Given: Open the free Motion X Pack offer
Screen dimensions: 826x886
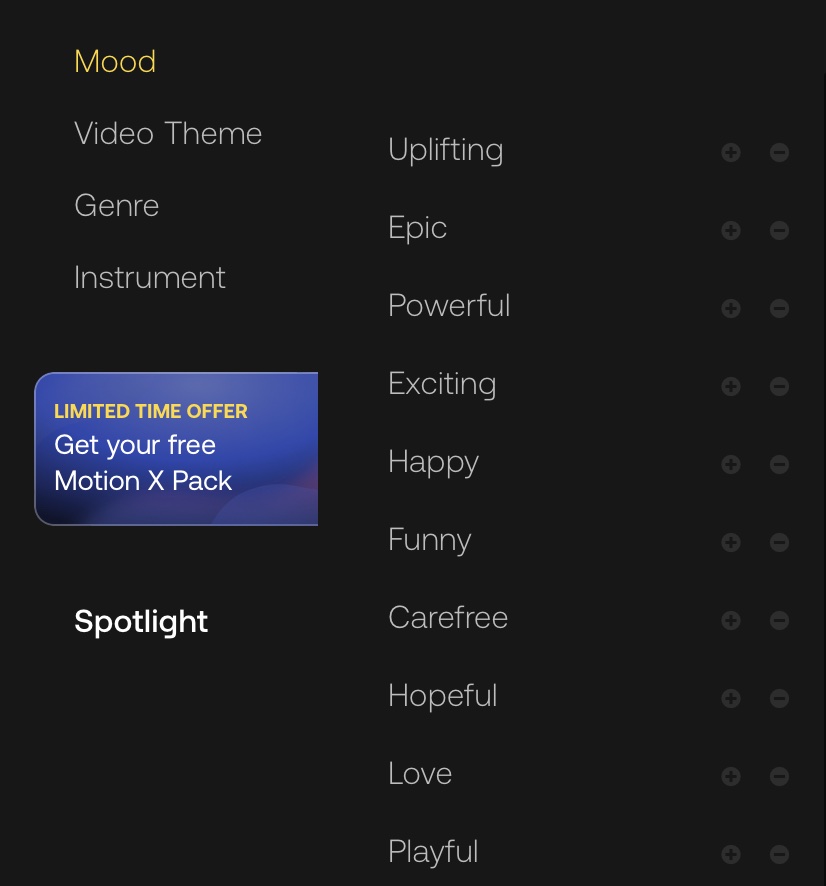Looking at the screenshot, I should point(177,449).
